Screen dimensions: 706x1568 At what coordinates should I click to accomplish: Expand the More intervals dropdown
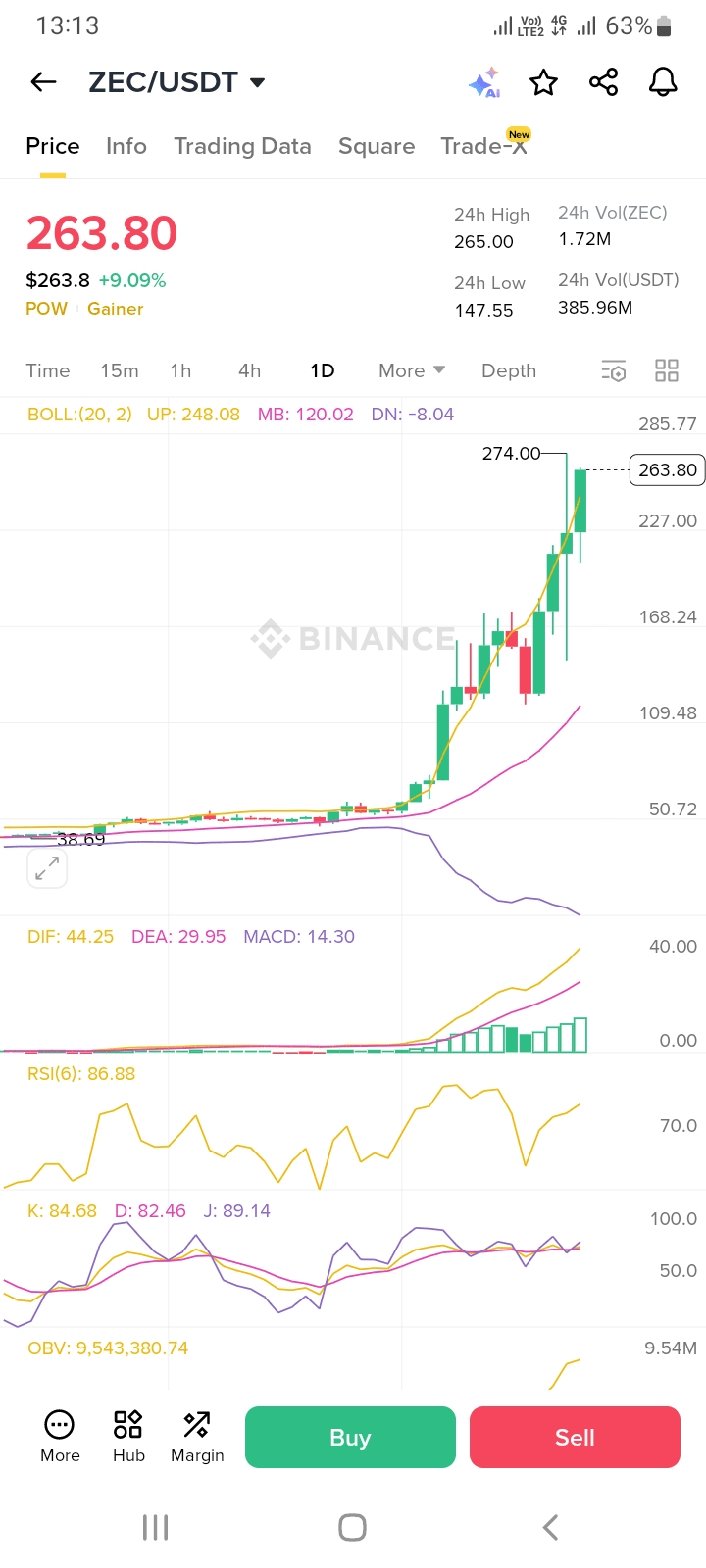[x=412, y=370]
